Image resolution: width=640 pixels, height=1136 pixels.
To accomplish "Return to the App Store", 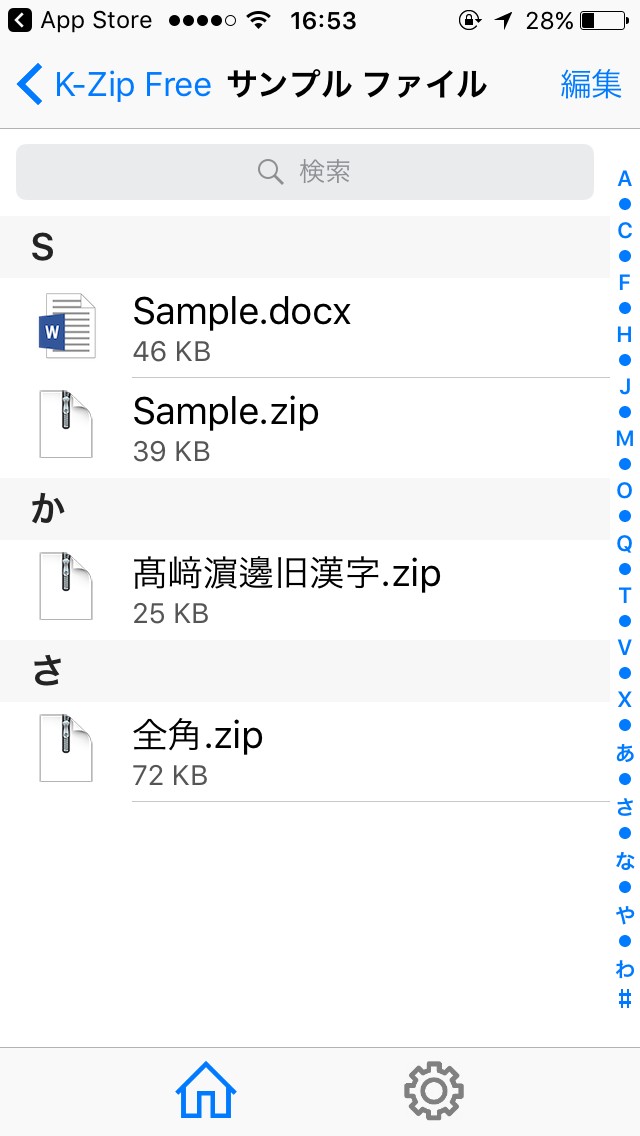I will (x=82, y=20).
